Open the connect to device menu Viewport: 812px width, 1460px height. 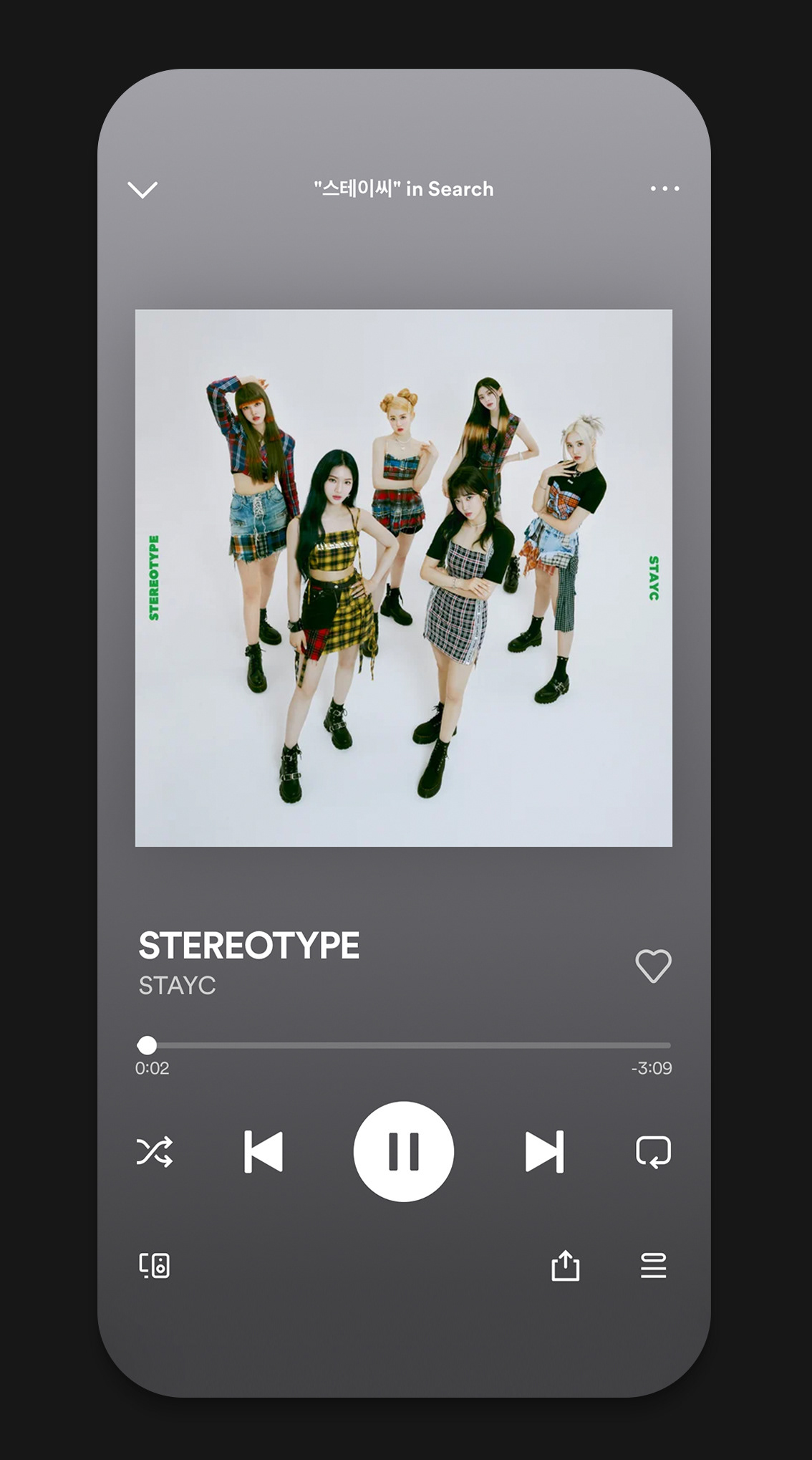(155, 1266)
